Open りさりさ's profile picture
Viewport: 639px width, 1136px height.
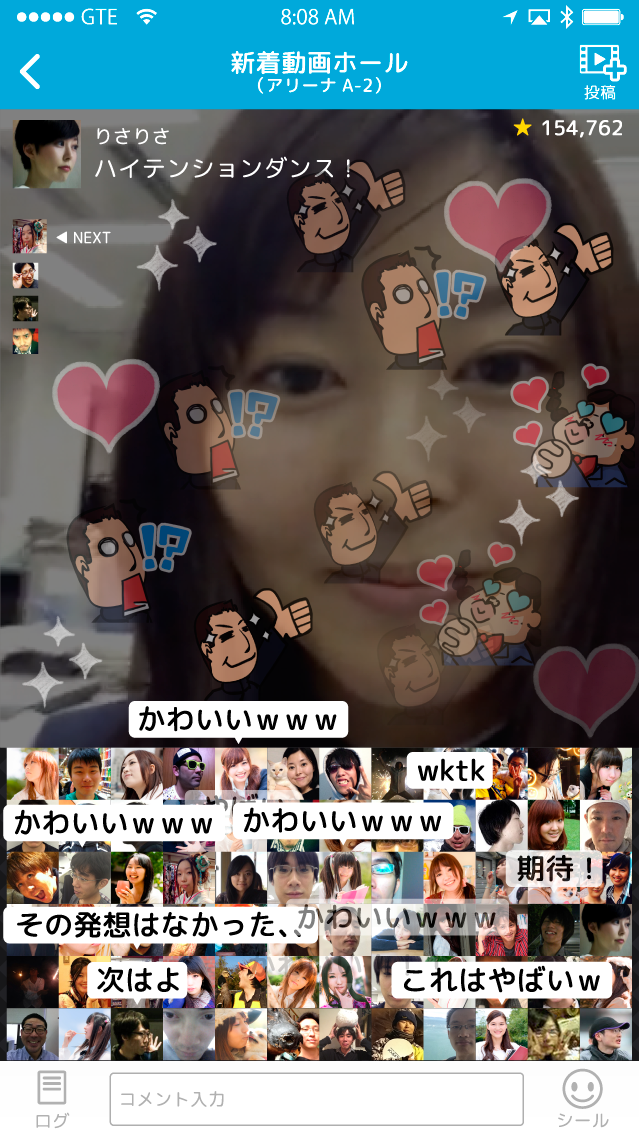(x=47, y=155)
